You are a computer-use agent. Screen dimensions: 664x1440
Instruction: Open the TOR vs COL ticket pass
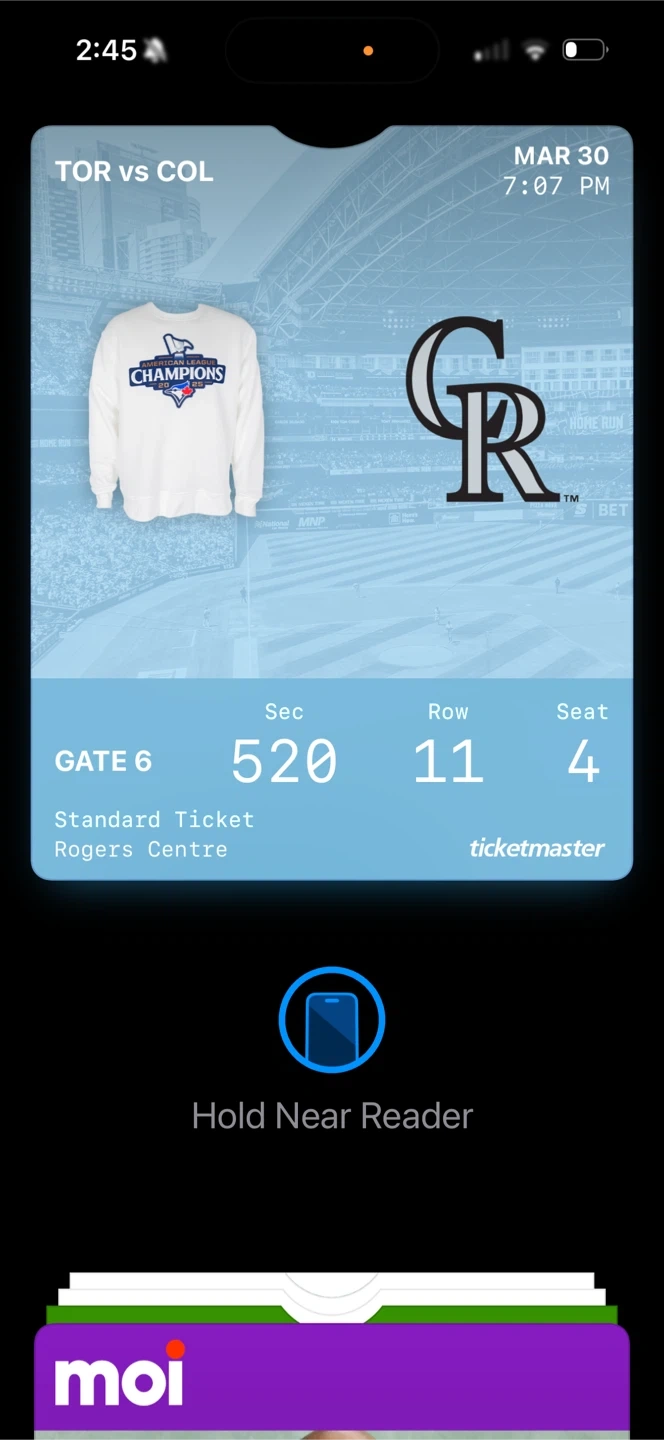pyautogui.click(x=332, y=503)
